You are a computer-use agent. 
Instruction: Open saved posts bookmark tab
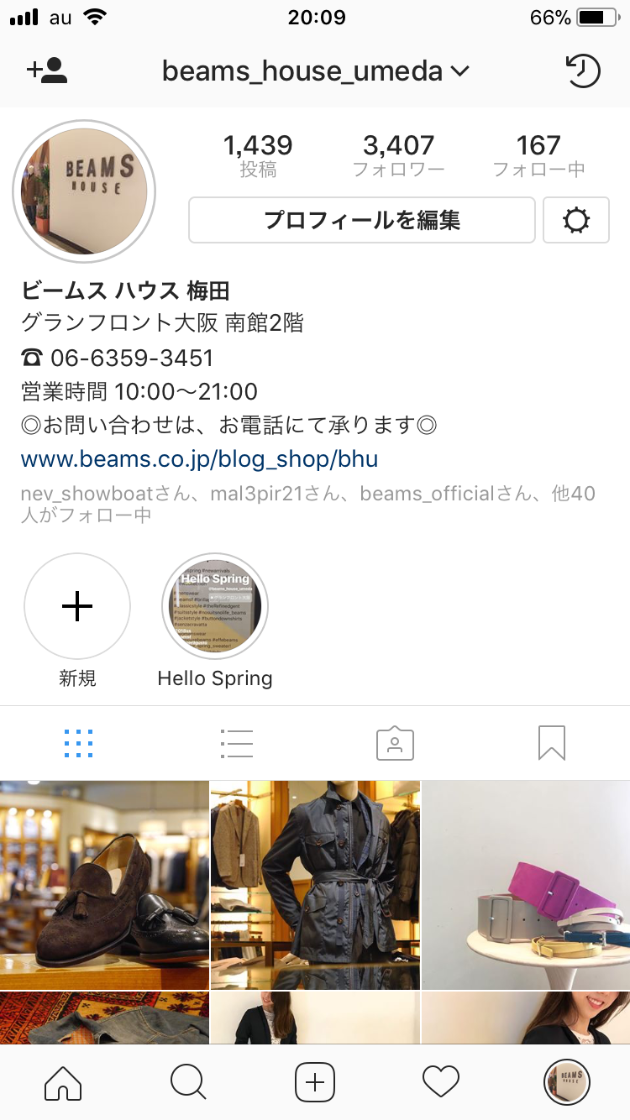click(x=551, y=743)
